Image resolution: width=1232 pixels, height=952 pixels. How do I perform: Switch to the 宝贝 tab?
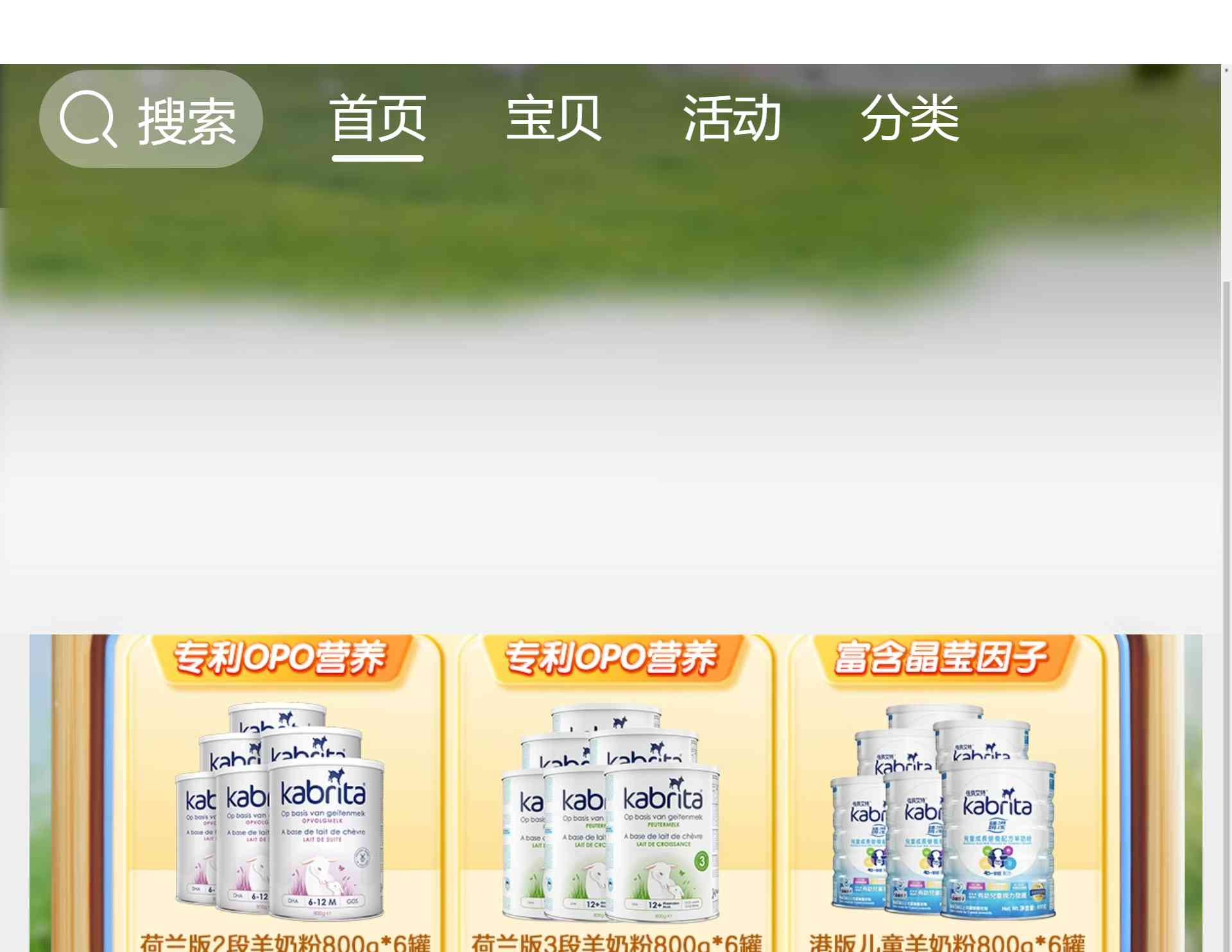click(554, 119)
